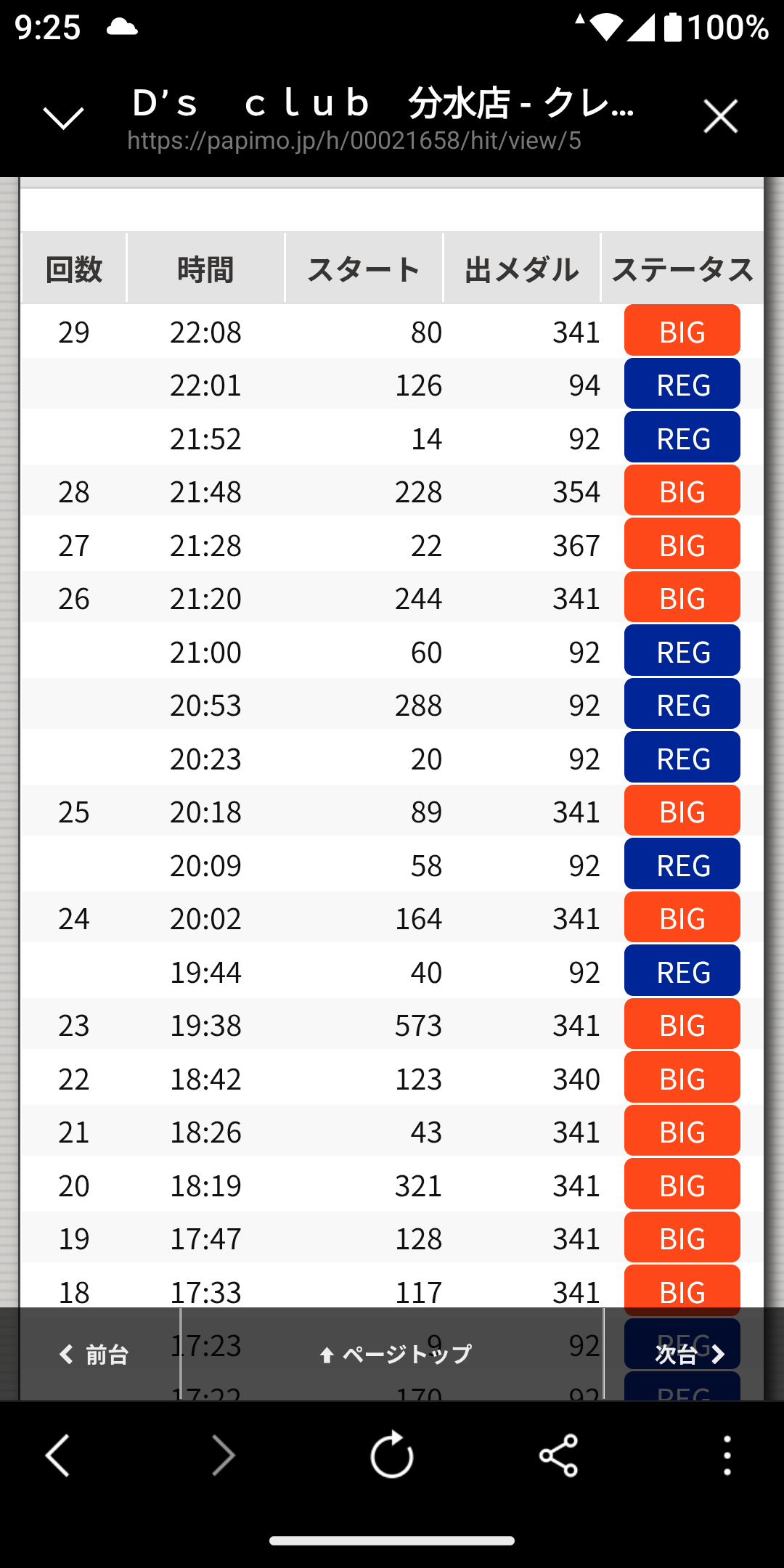This screenshot has height=1568, width=784.
Task: Close the in-app browser tab
Action: click(x=720, y=116)
